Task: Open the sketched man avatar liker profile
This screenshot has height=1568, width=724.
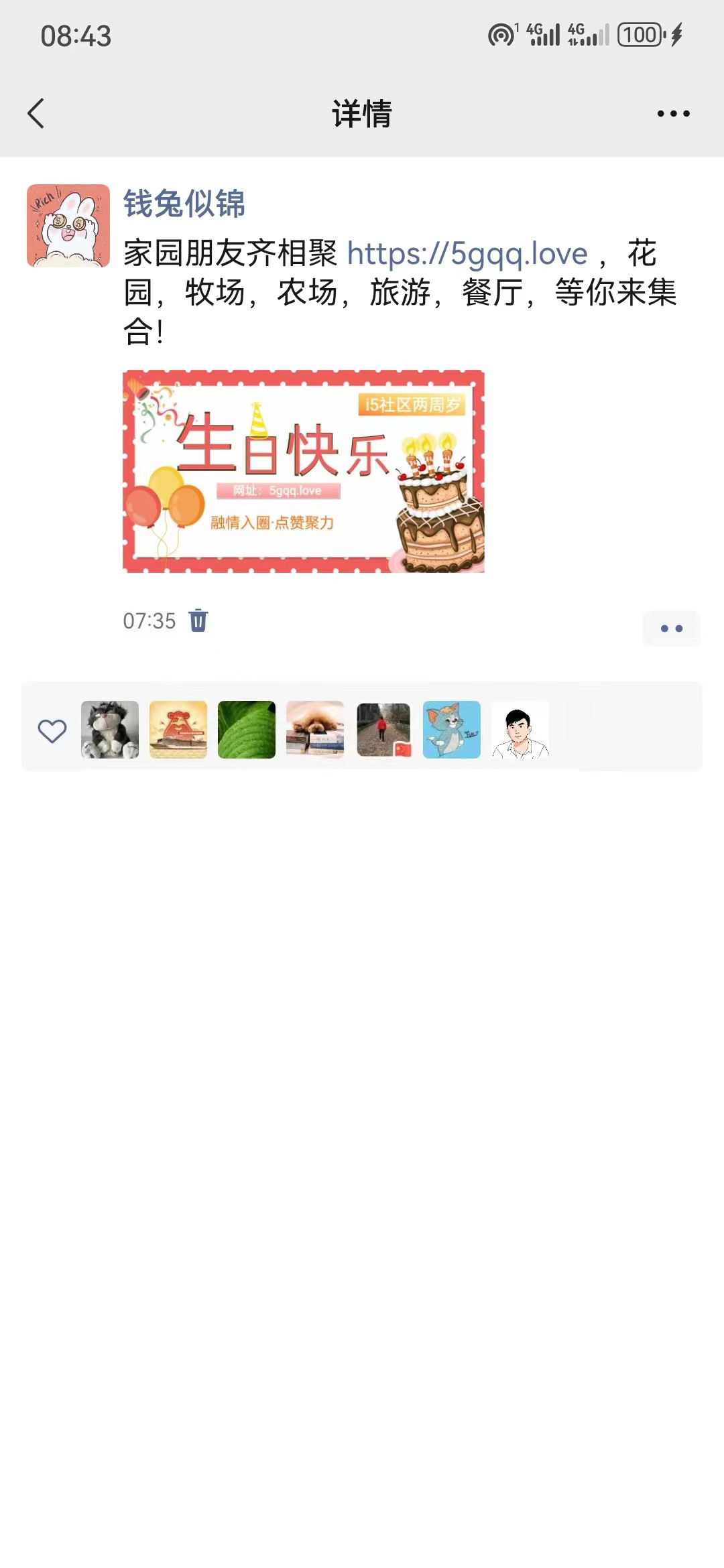Action: (x=520, y=730)
